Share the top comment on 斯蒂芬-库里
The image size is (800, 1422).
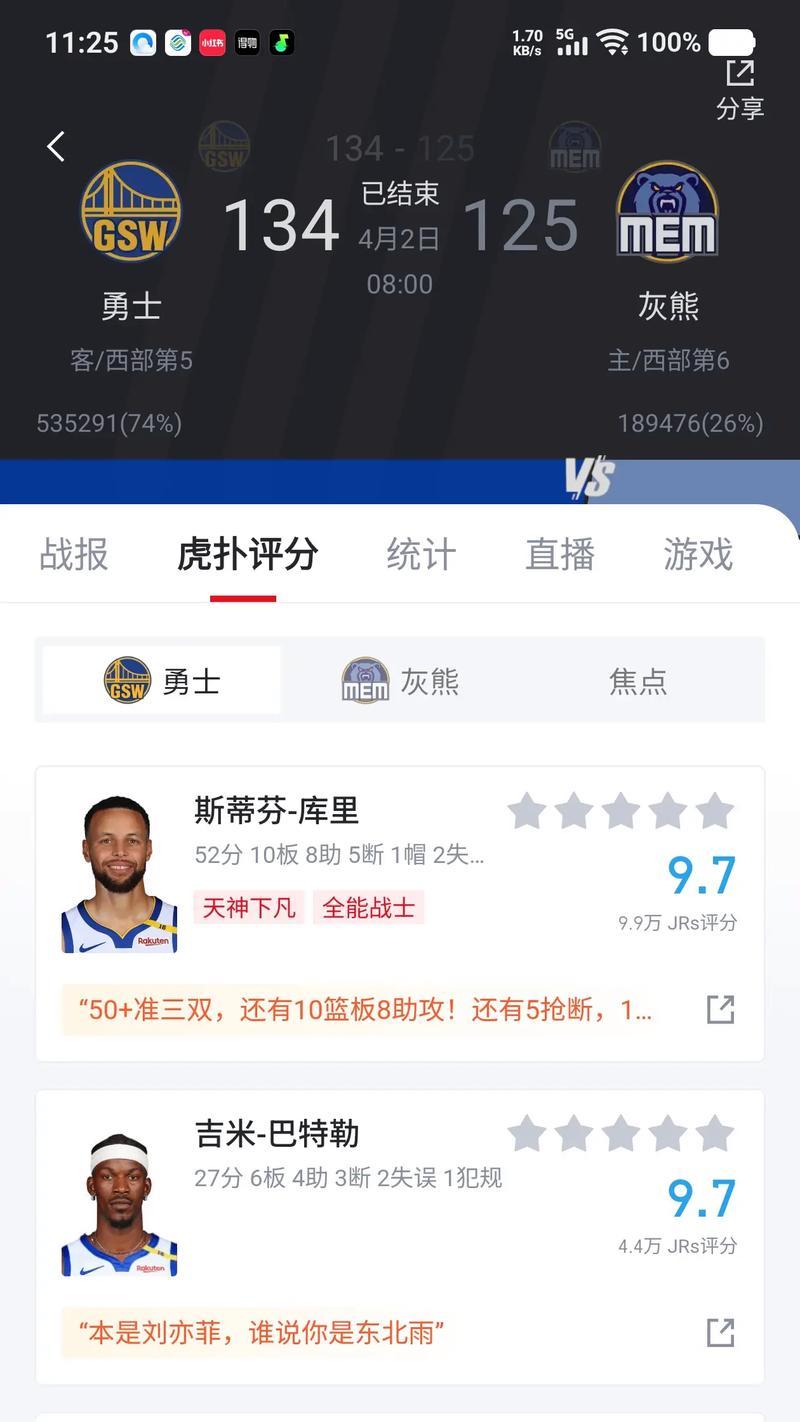[720, 1010]
